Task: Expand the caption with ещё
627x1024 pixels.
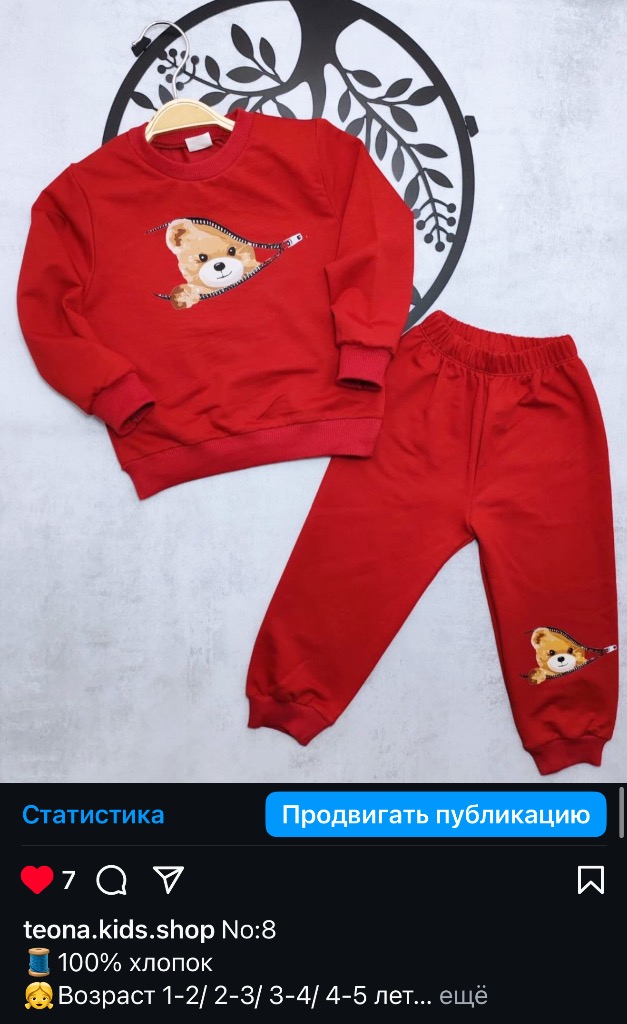Action: tap(463, 996)
